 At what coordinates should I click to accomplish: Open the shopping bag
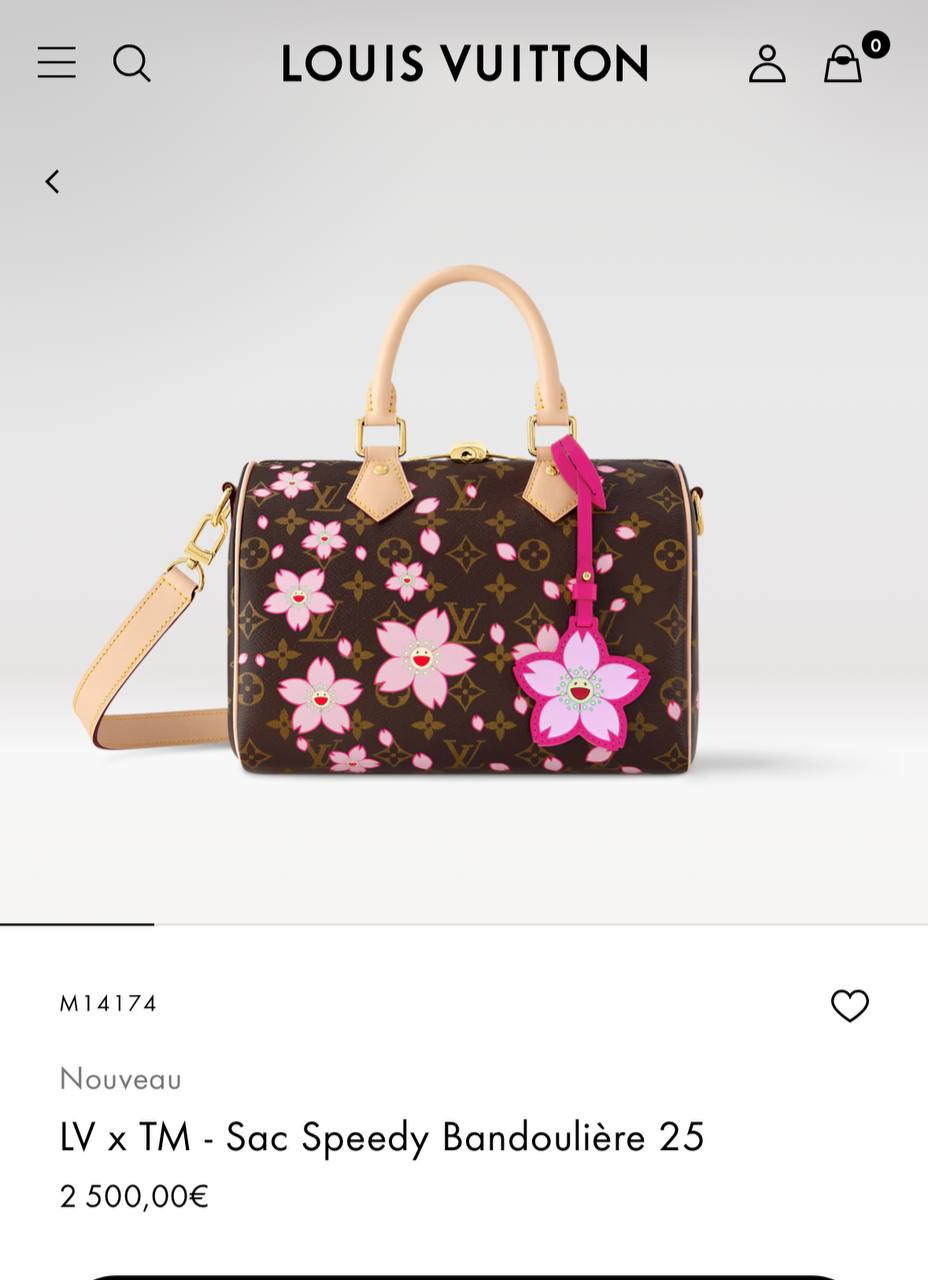[x=843, y=64]
